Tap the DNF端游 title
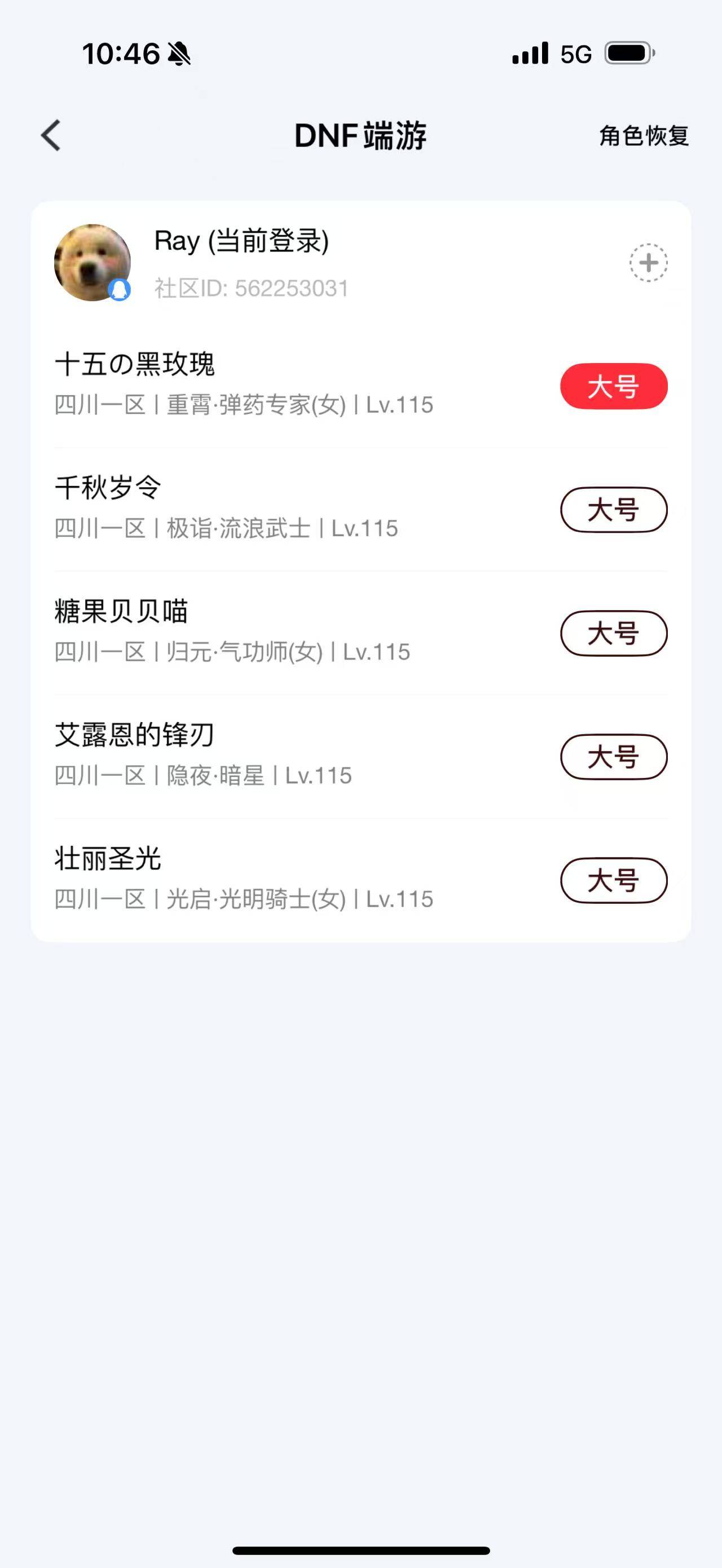 (361, 136)
